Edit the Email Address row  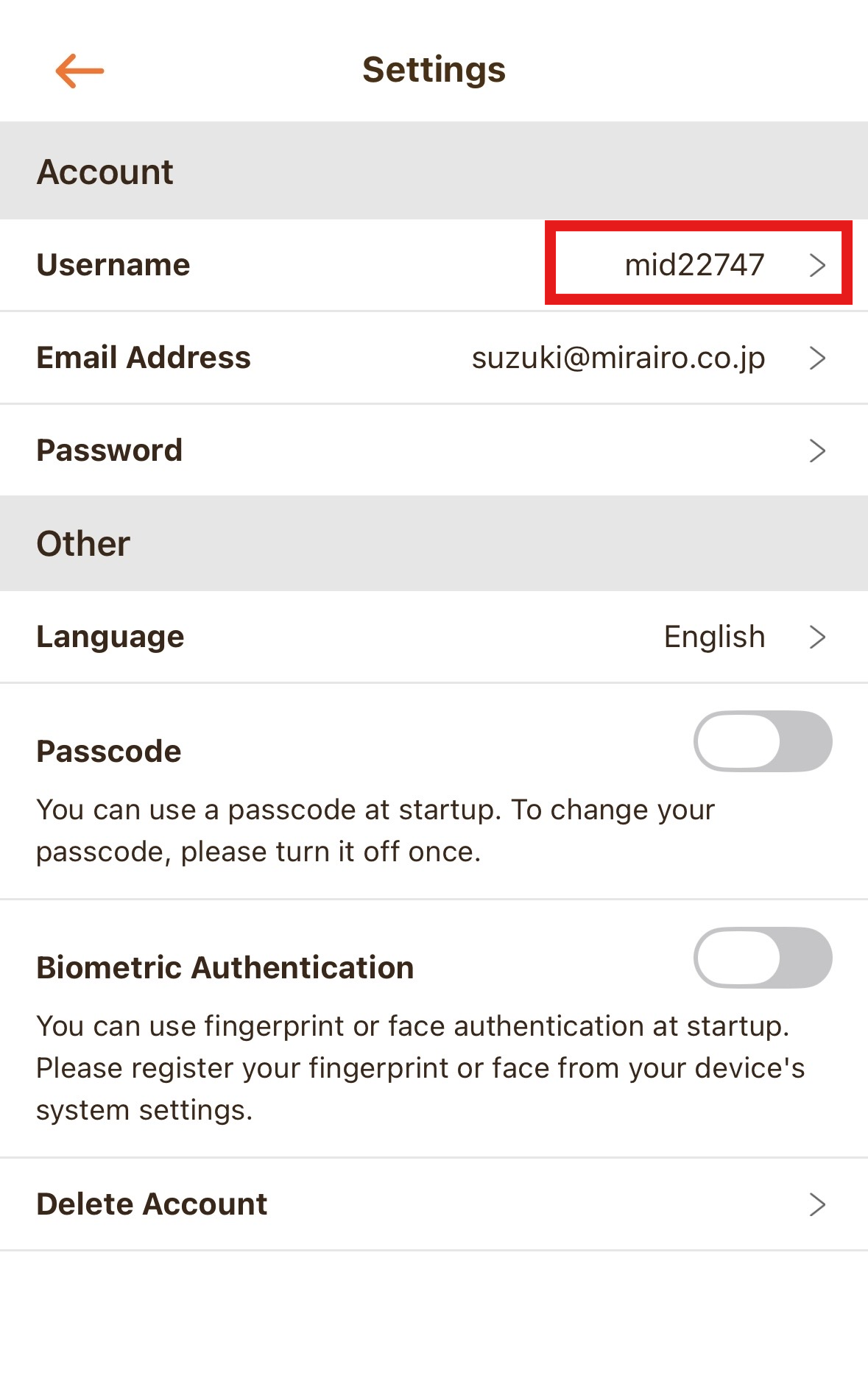(x=434, y=358)
